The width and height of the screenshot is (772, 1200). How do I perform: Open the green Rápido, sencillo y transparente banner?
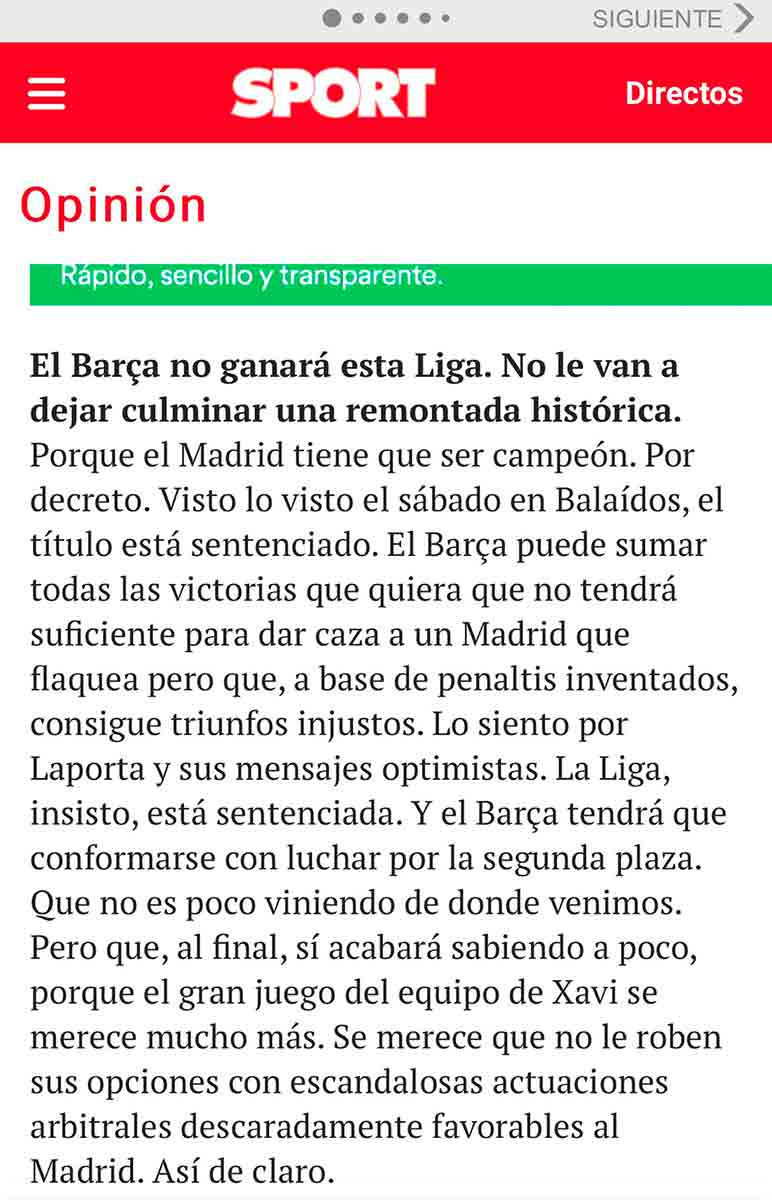[x=400, y=283]
